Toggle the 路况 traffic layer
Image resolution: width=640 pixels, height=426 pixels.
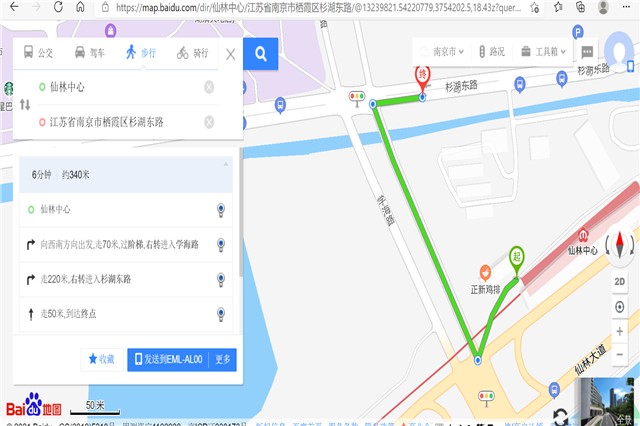pyautogui.click(x=491, y=50)
